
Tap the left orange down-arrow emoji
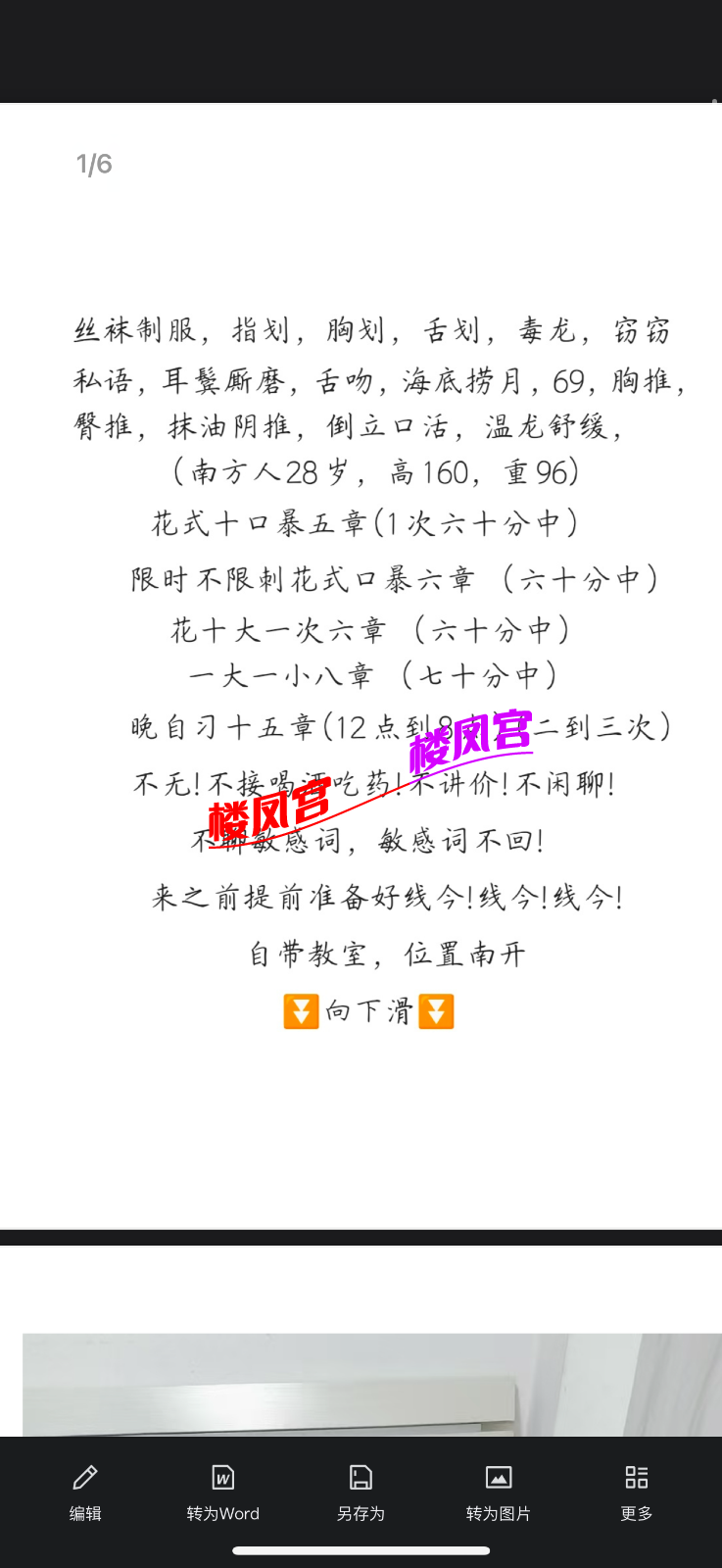click(x=302, y=1010)
